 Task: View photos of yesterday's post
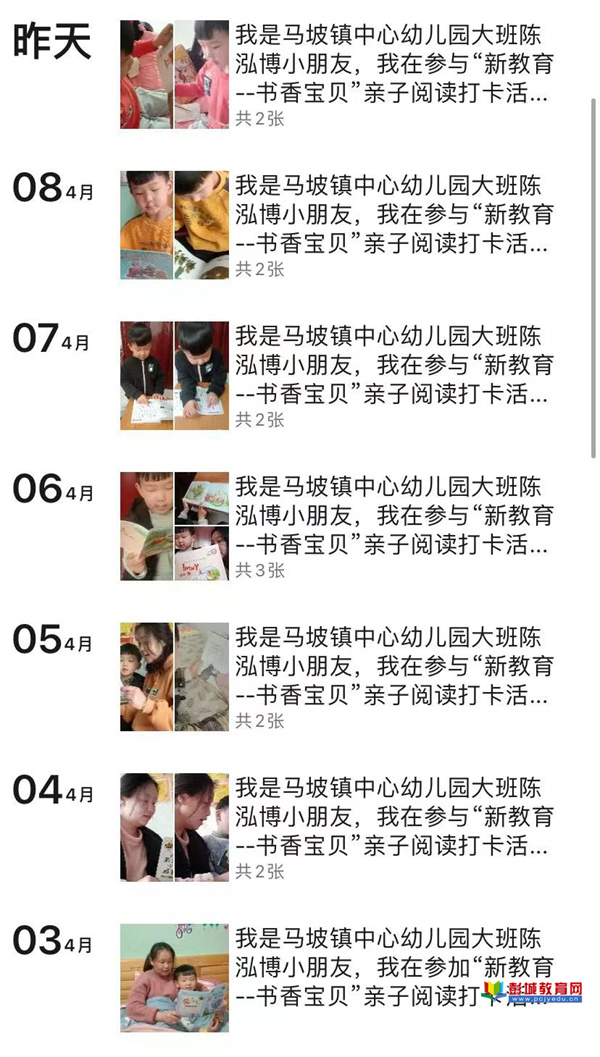(x=174, y=75)
